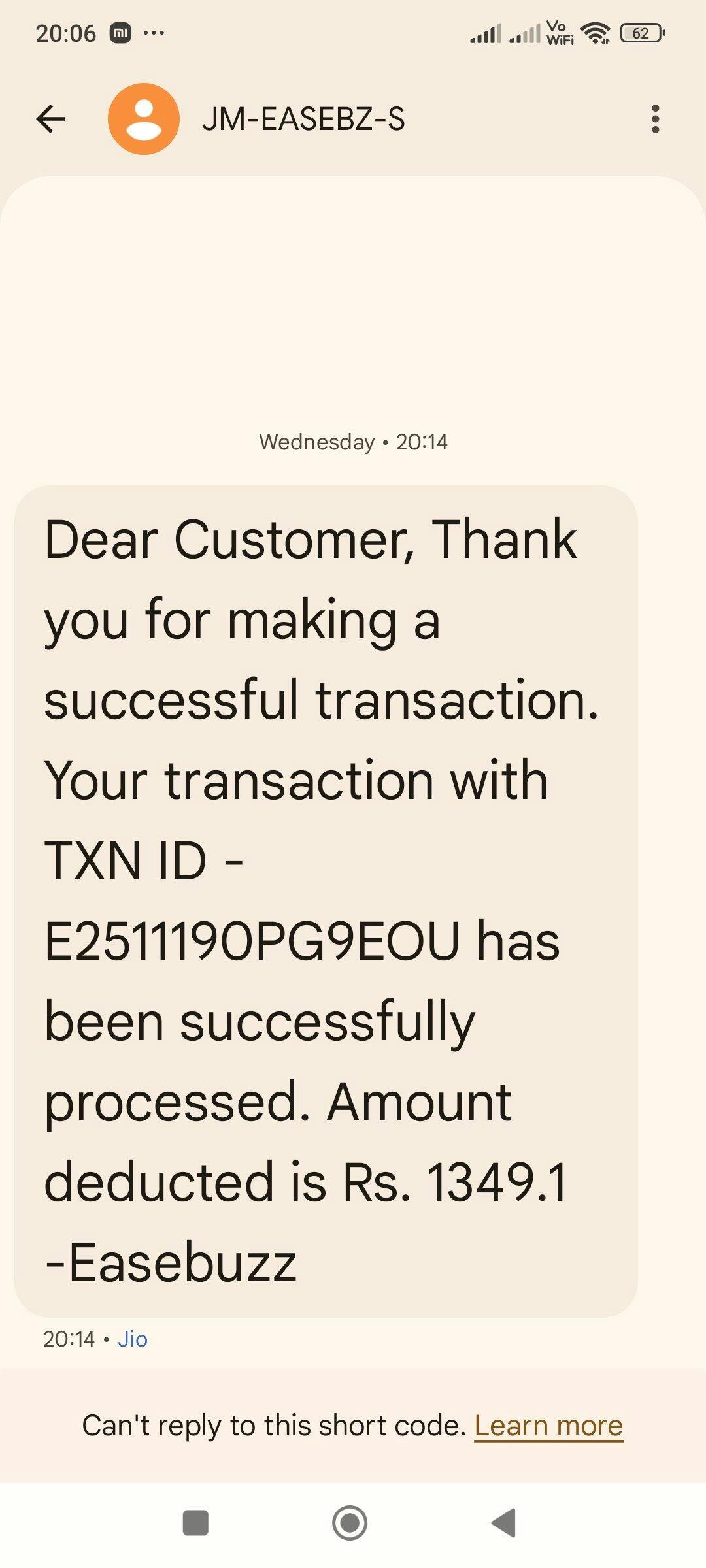Open JM-EASEBZ-S contact avatar
This screenshot has height=1568, width=706.
(x=144, y=119)
